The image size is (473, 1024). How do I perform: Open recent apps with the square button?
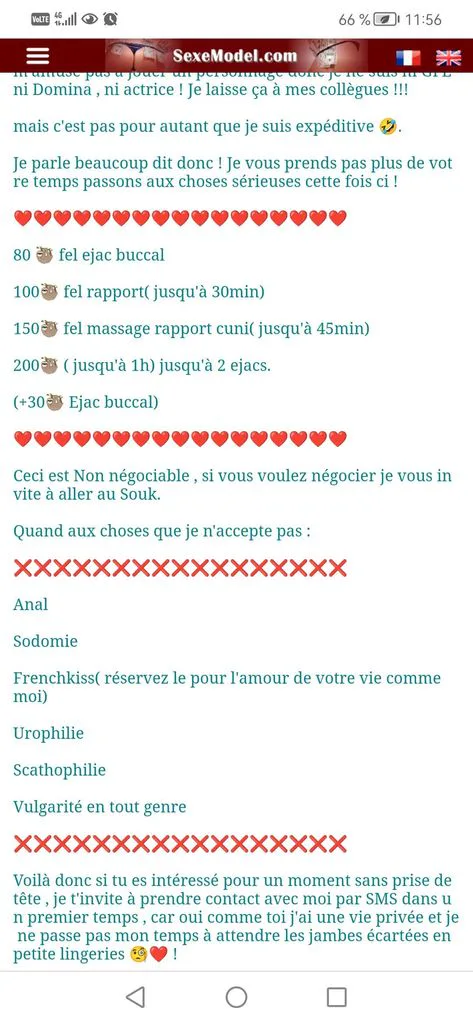point(336,997)
